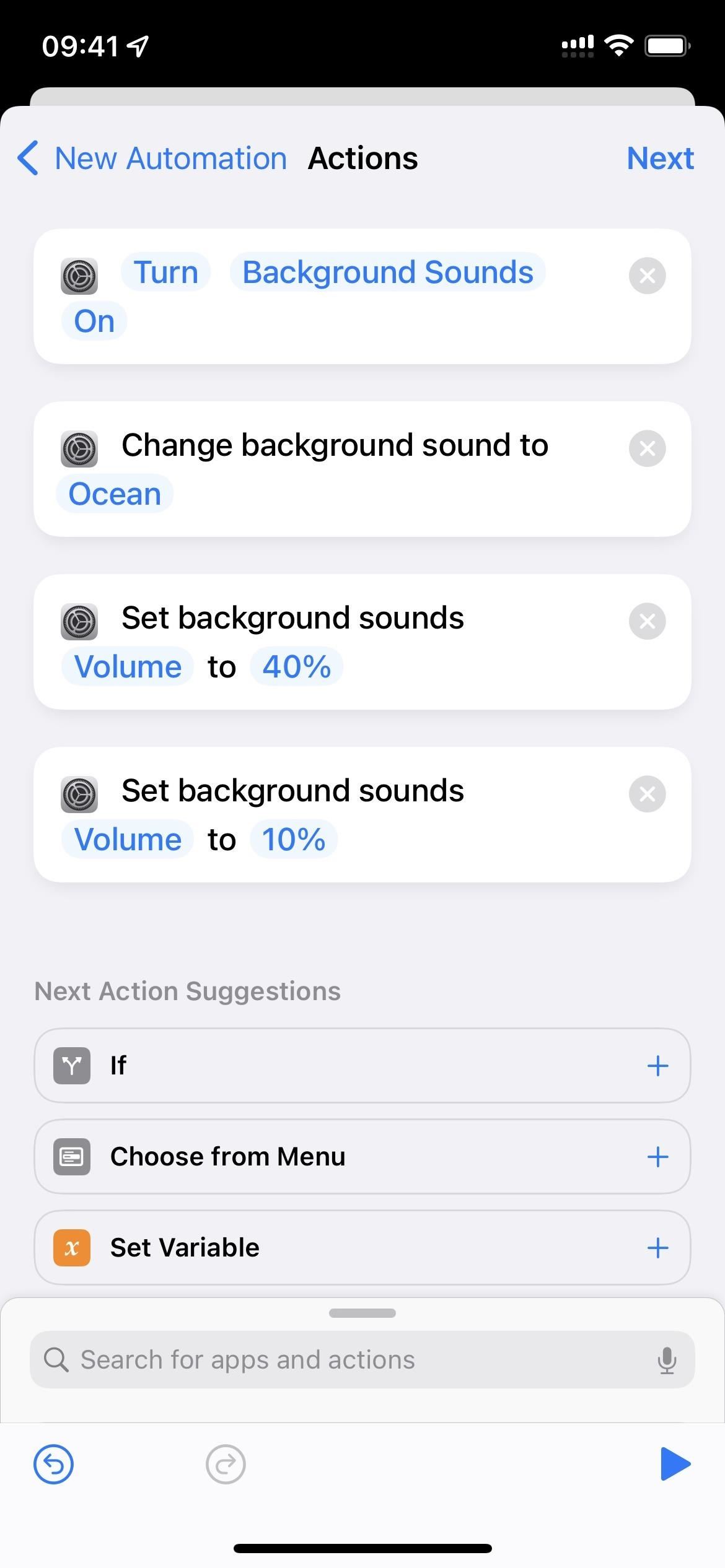The image size is (725, 1568).
Task: Remove the Turn Background Sounds On action
Action: coord(647,276)
